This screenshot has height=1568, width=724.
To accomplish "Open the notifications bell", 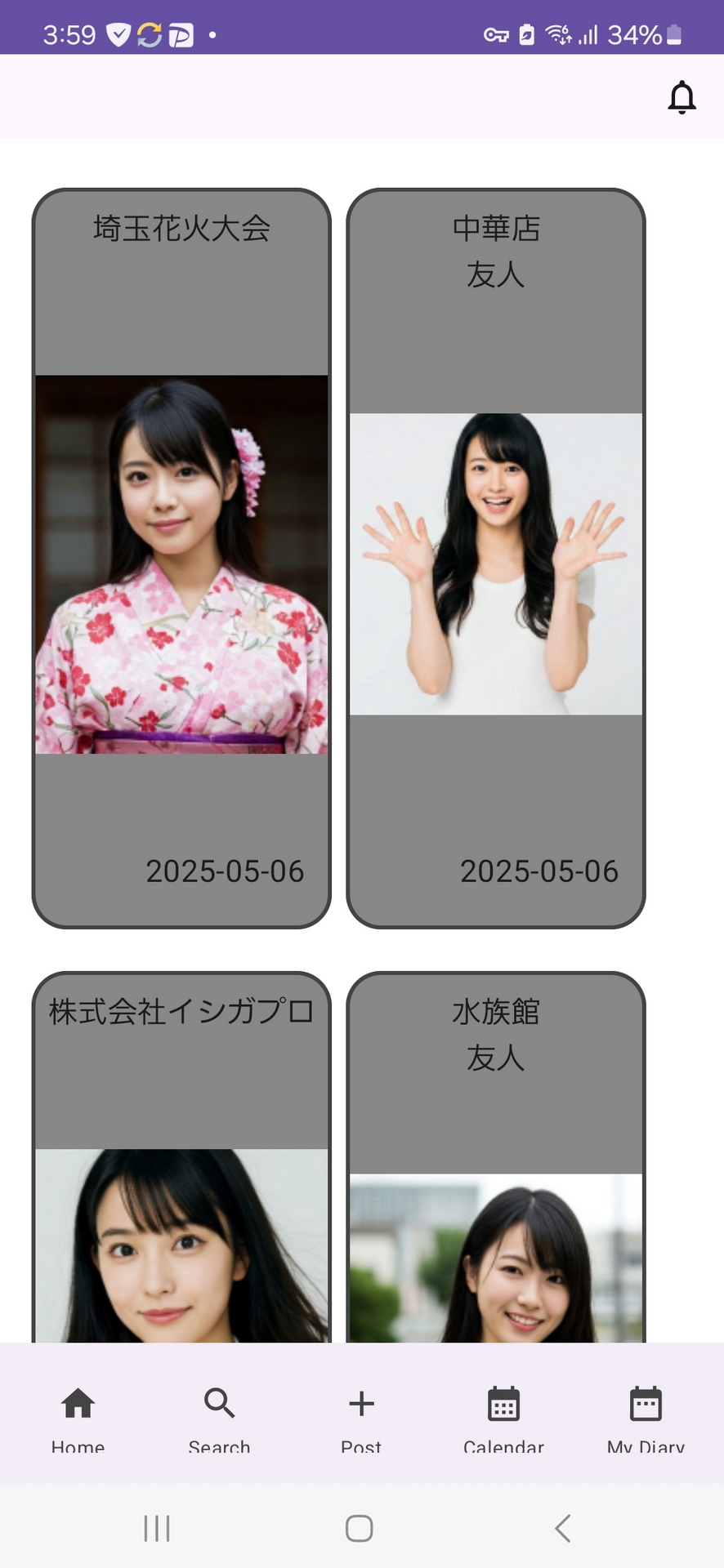I will click(682, 97).
